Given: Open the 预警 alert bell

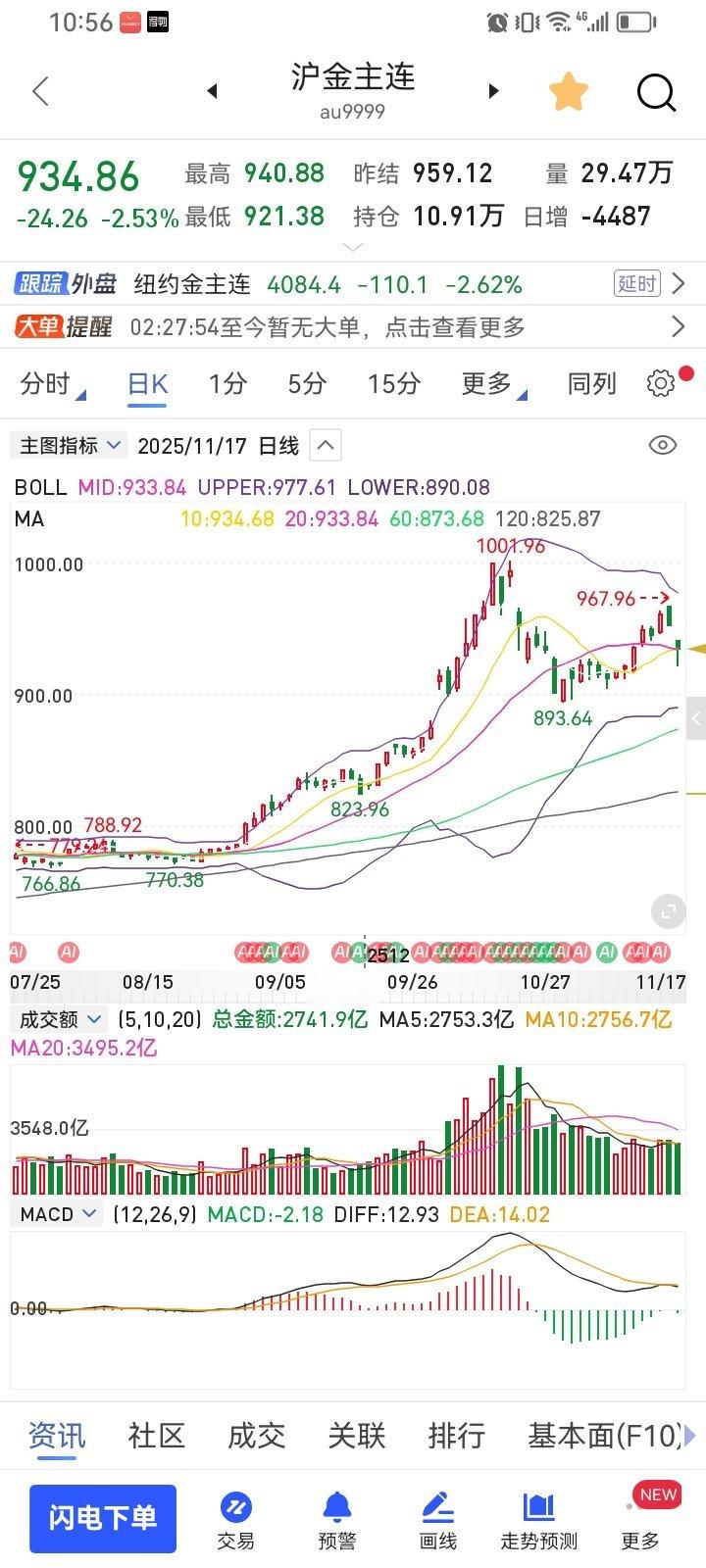Looking at the screenshot, I should point(336,1520).
